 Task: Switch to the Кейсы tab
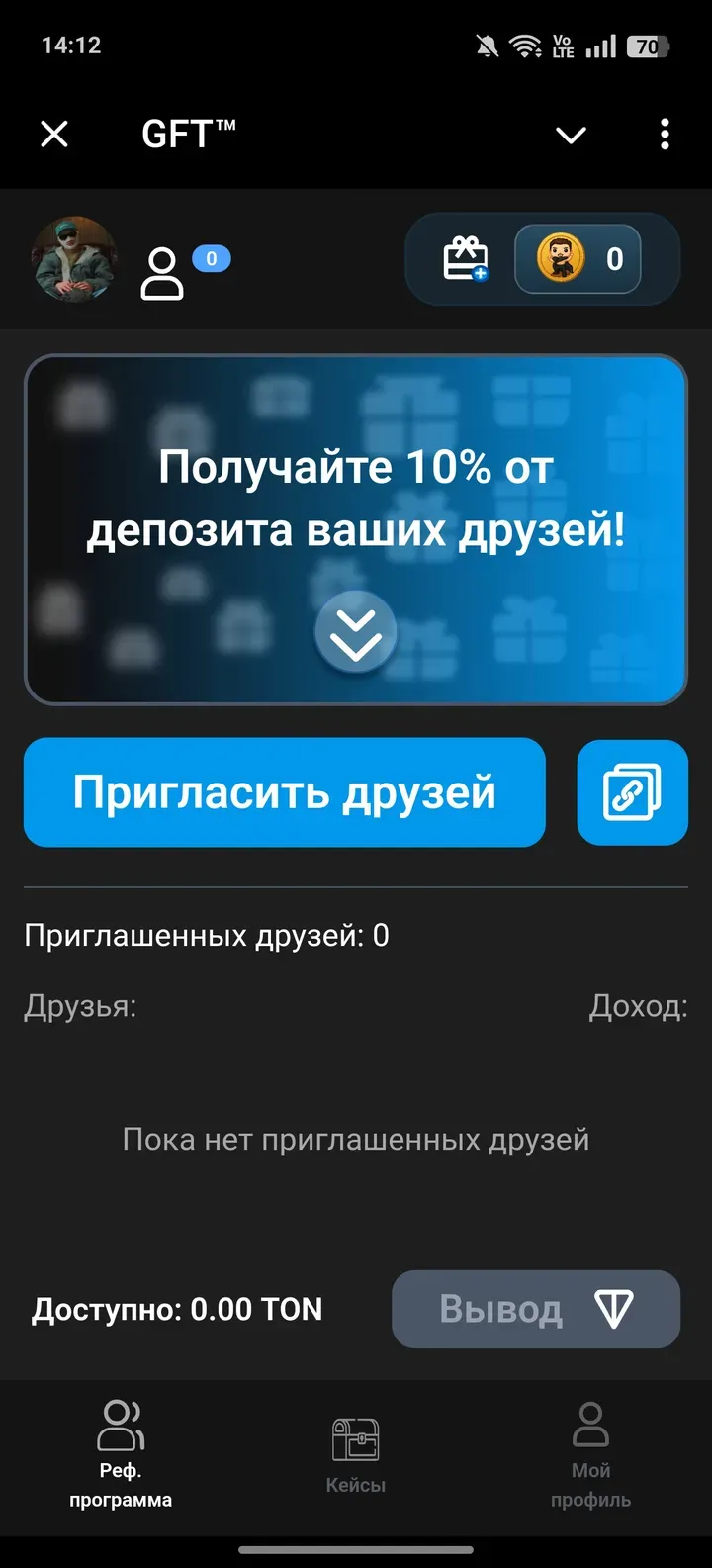[x=356, y=1454]
